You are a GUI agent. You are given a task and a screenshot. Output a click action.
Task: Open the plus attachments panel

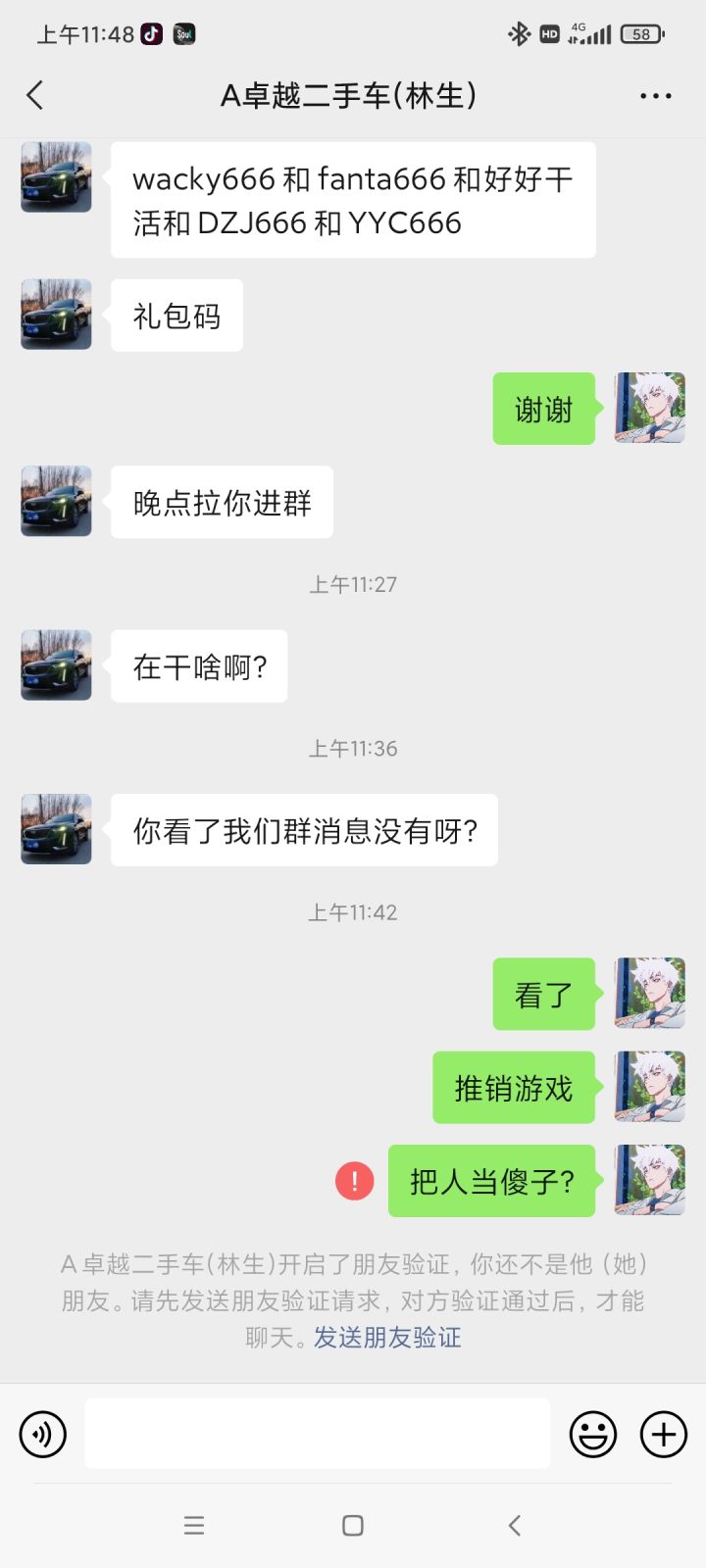(x=664, y=1435)
